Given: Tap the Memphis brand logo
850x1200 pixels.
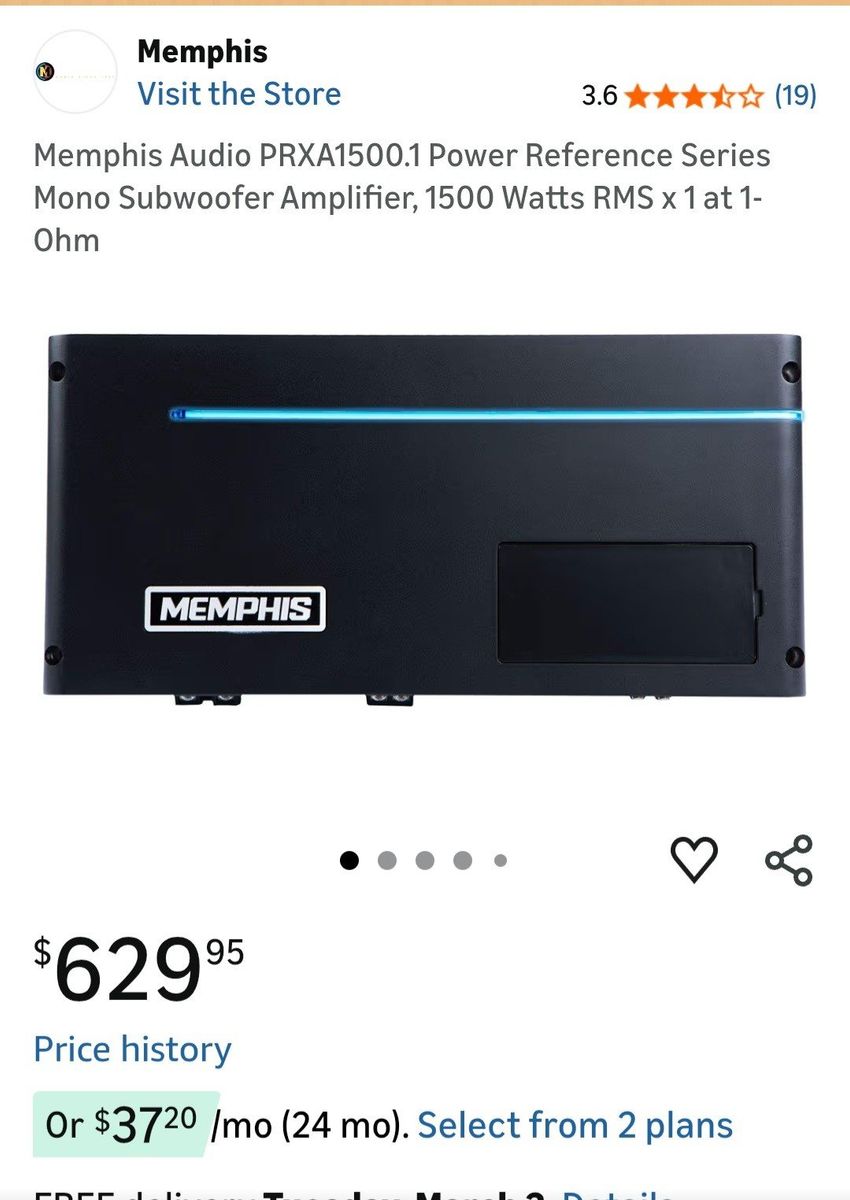Looking at the screenshot, I should (75, 72).
